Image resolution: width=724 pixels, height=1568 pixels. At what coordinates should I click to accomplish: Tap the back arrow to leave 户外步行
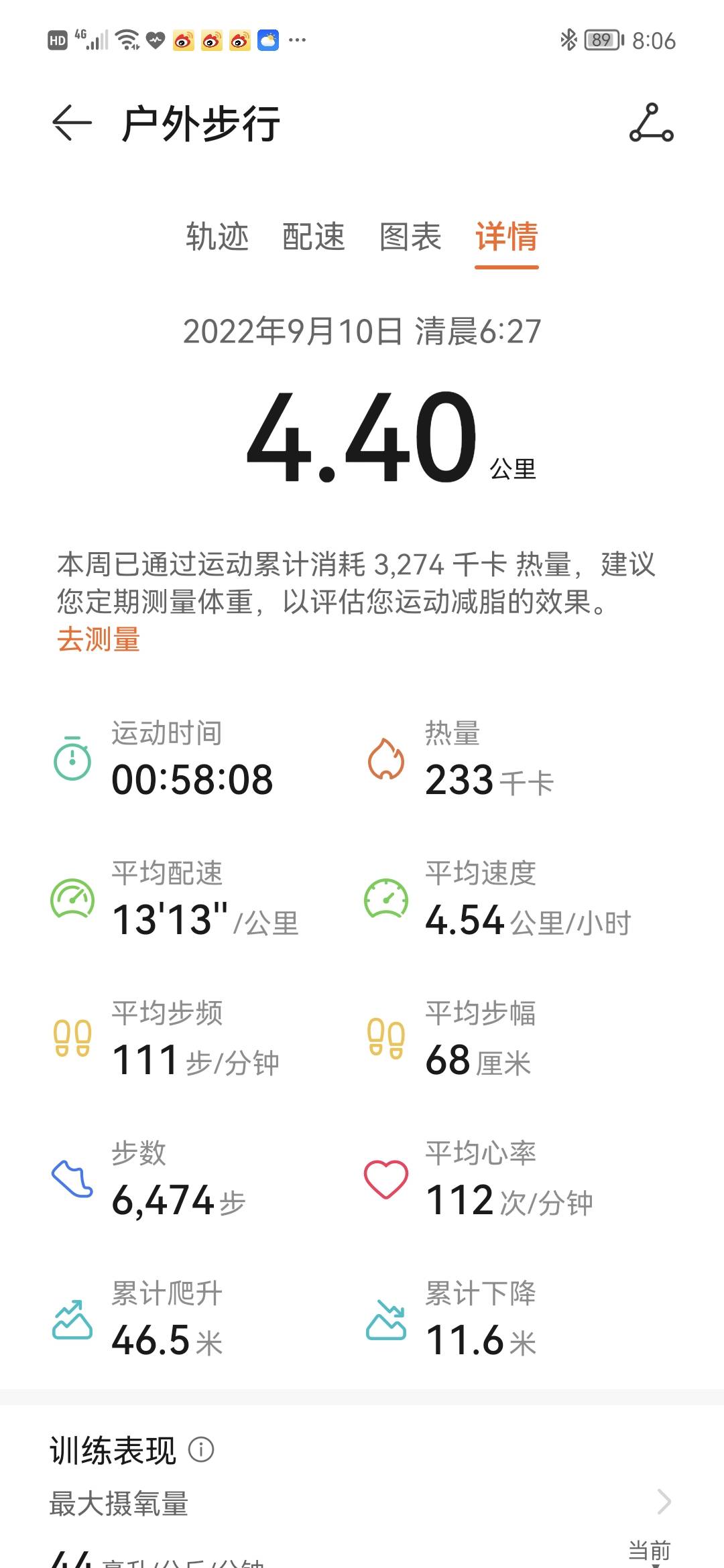coord(70,123)
